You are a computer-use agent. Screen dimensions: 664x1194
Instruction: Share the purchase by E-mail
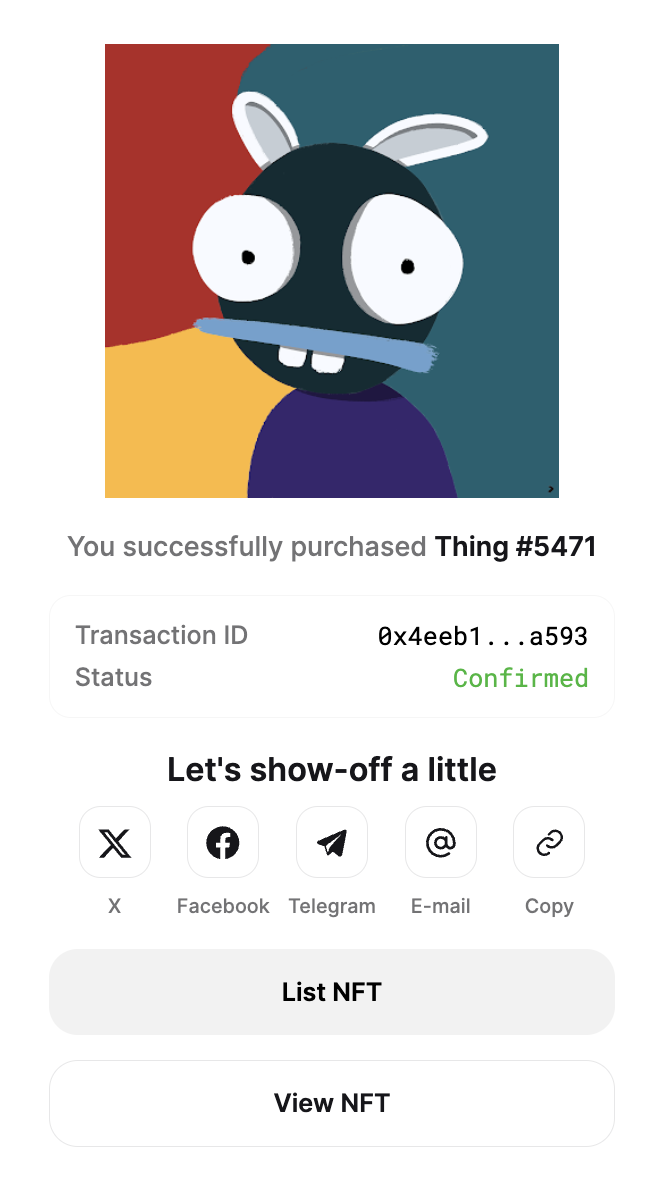point(441,842)
